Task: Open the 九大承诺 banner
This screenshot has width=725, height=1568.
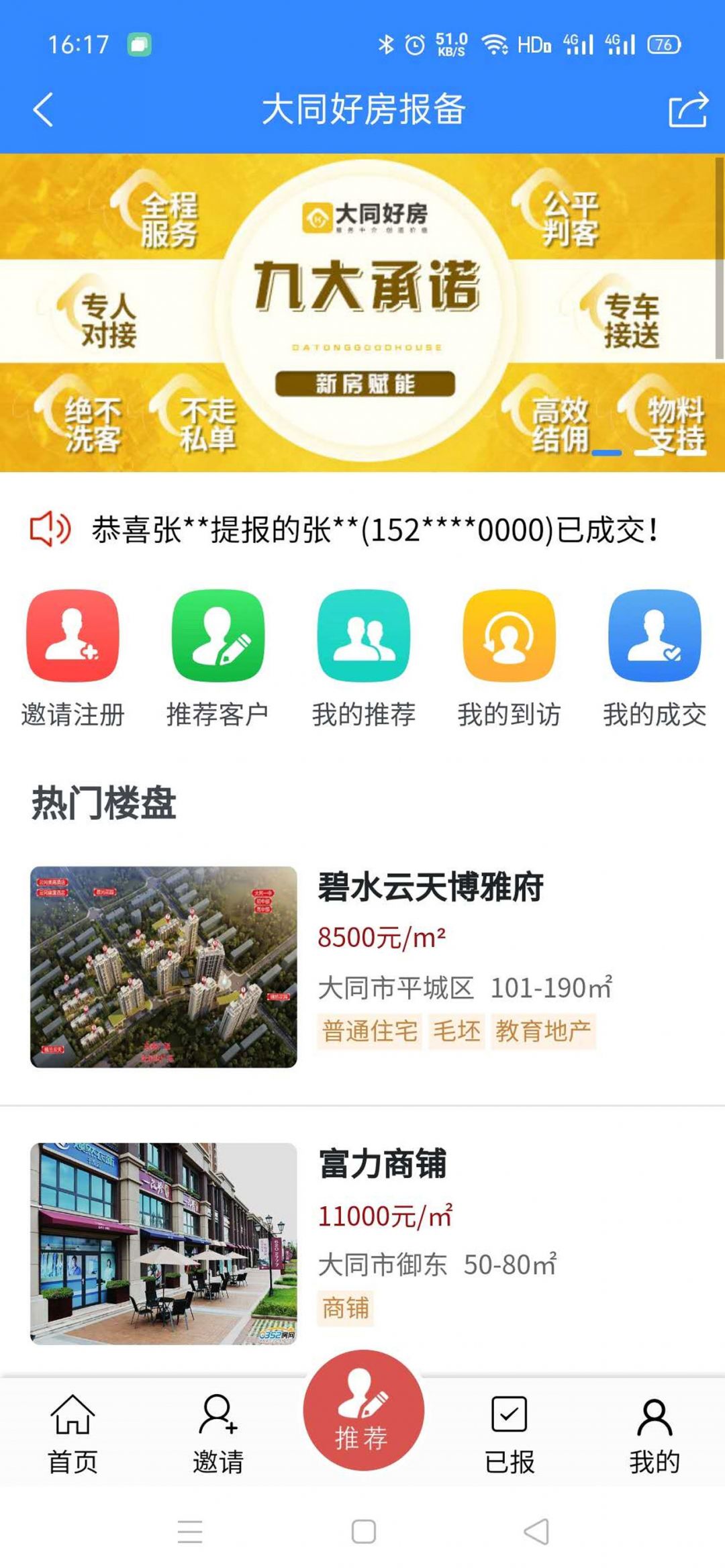Action: pos(362,313)
